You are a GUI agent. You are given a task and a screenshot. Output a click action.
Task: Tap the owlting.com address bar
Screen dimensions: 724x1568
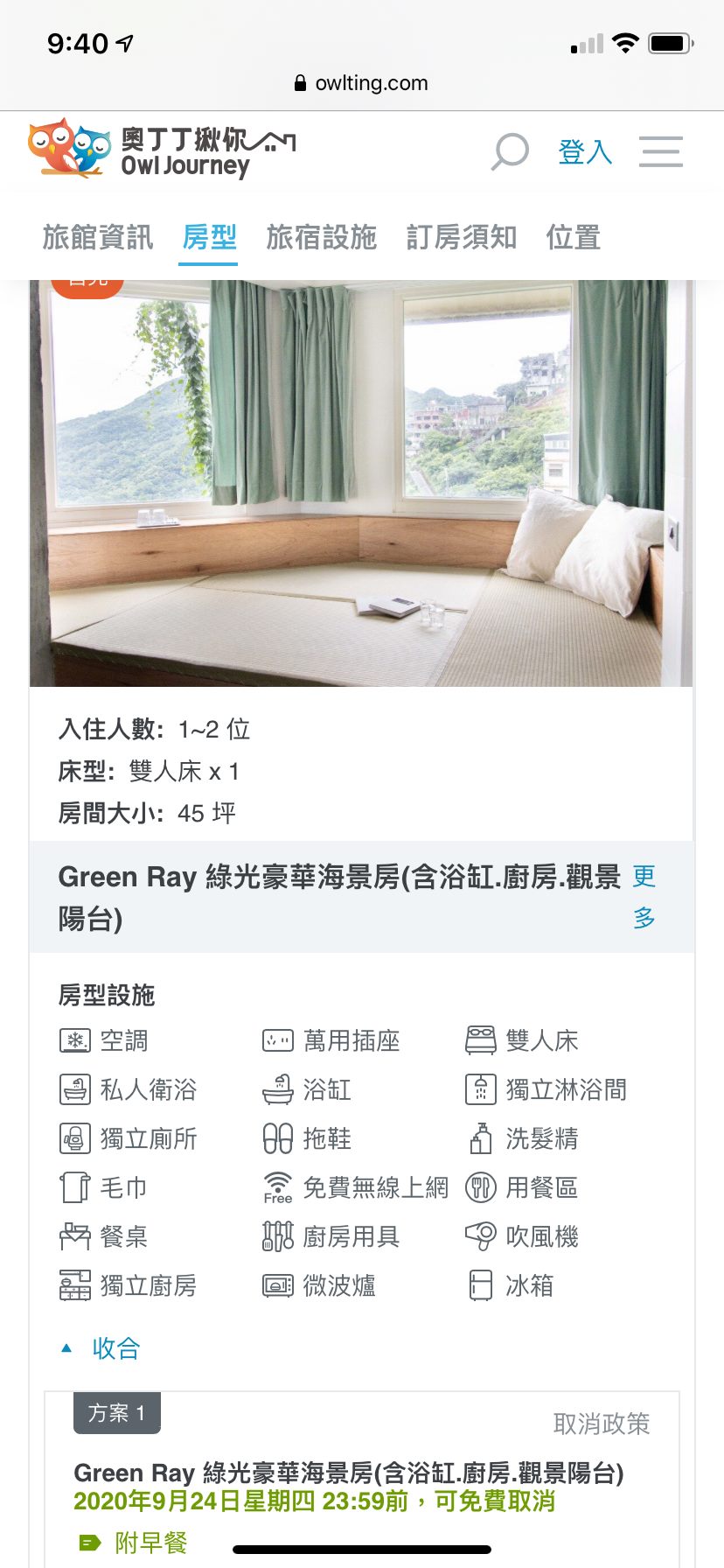pos(362,83)
